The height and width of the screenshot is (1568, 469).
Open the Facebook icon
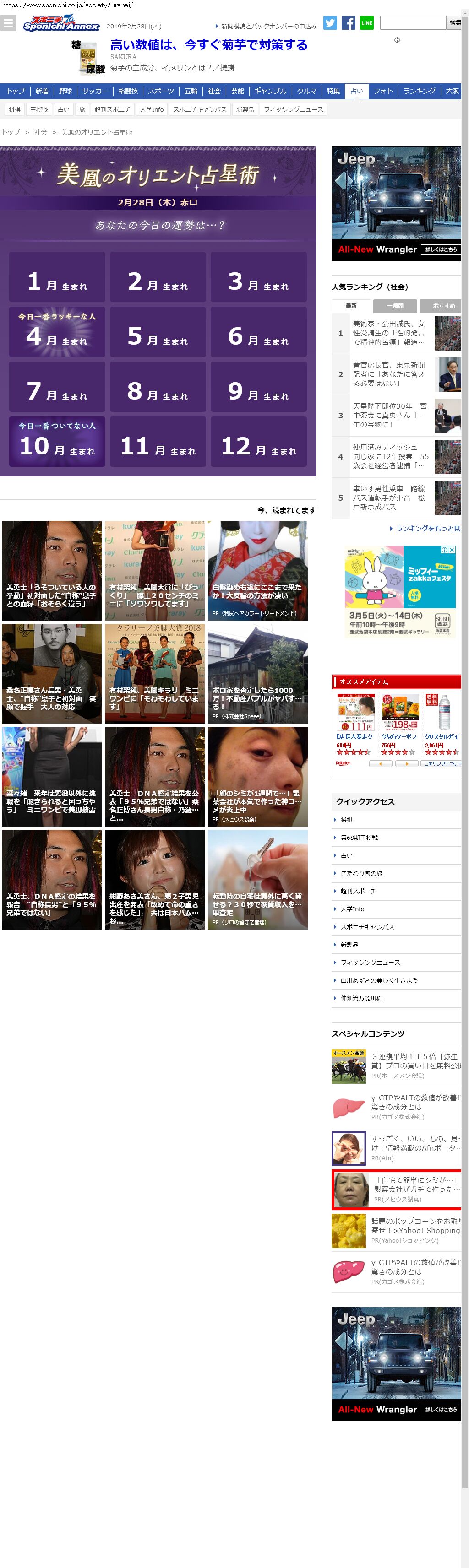[x=349, y=23]
